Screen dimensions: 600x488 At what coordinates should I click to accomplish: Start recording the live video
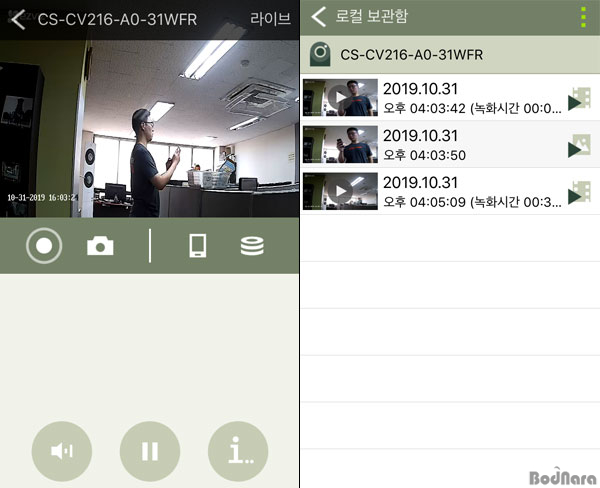(x=43, y=246)
